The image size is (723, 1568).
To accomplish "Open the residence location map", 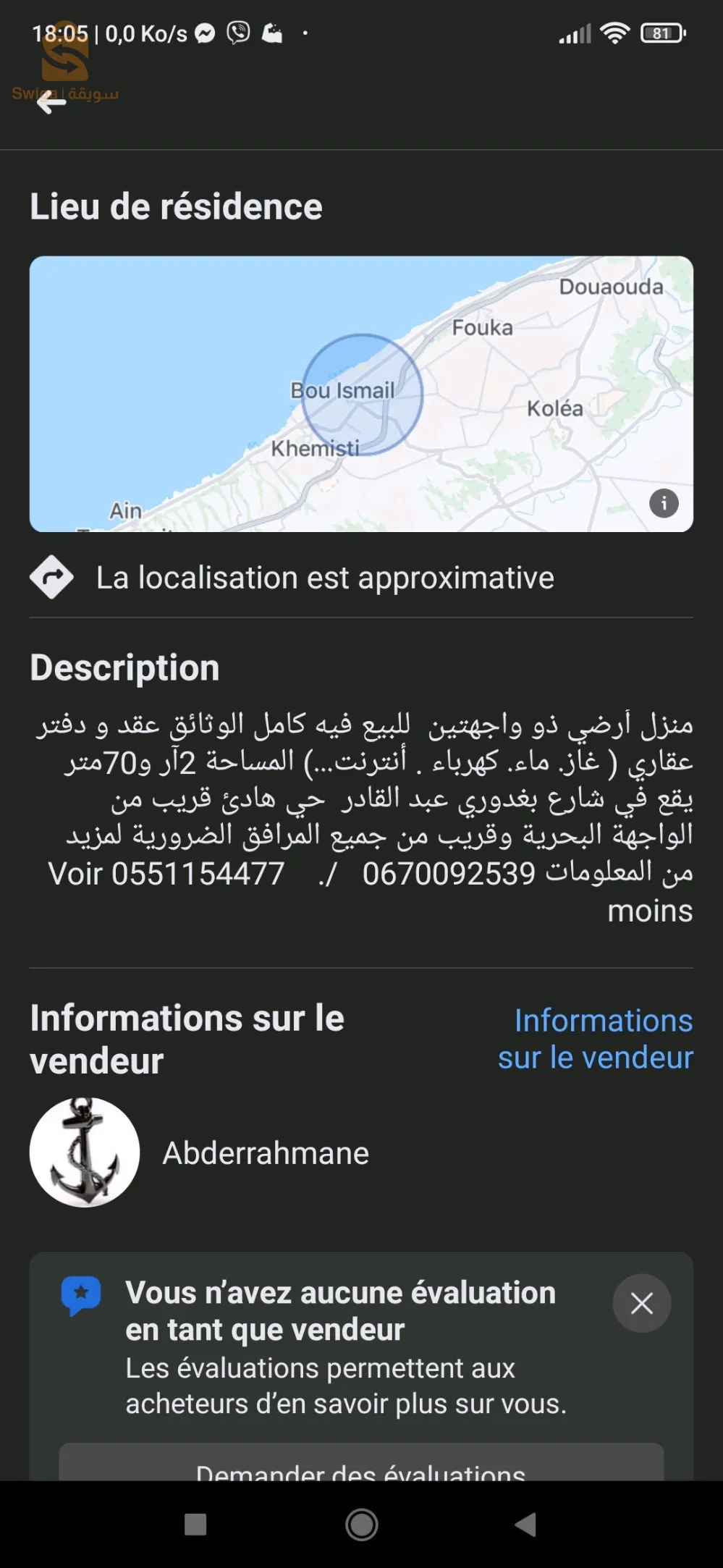I will [x=361, y=394].
